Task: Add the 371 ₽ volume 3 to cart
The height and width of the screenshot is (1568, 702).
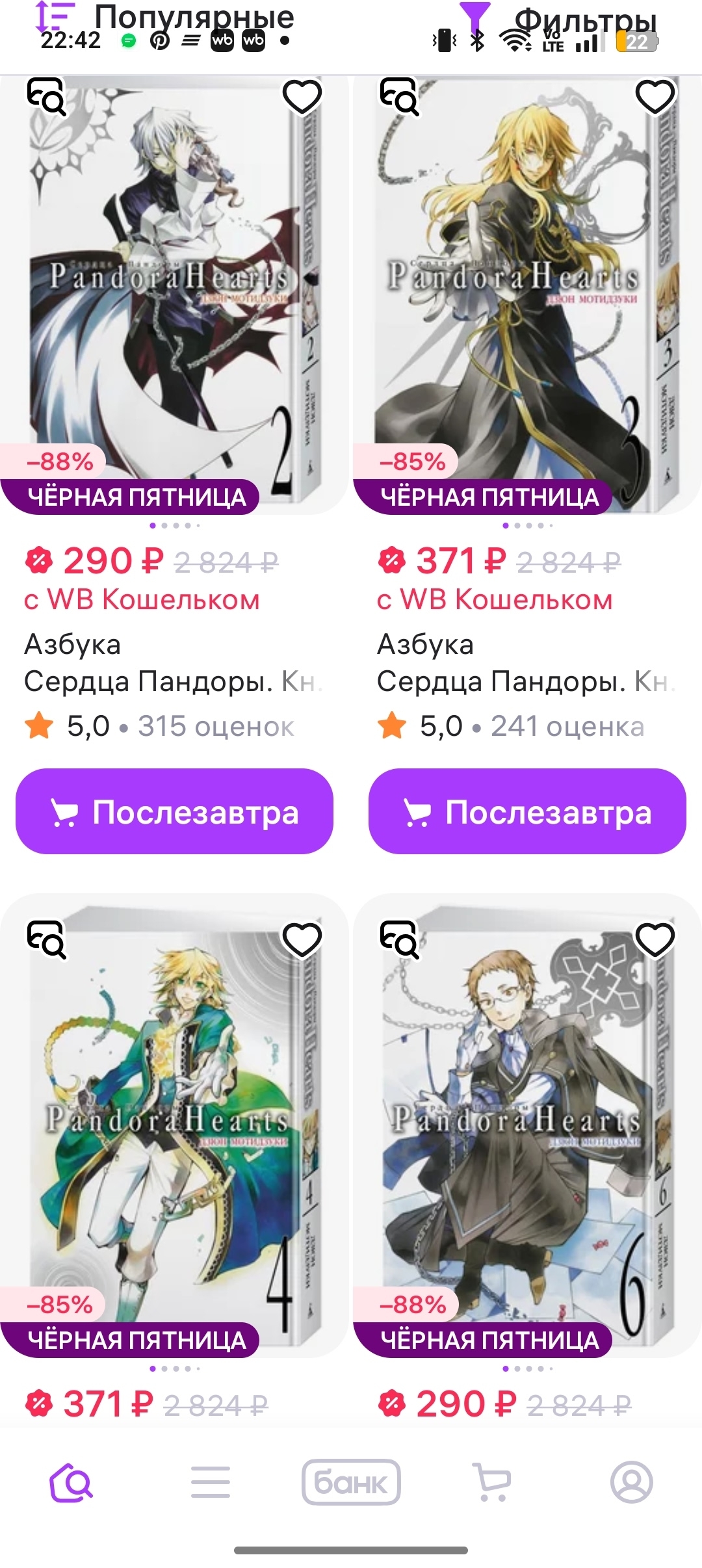Action: point(527,811)
